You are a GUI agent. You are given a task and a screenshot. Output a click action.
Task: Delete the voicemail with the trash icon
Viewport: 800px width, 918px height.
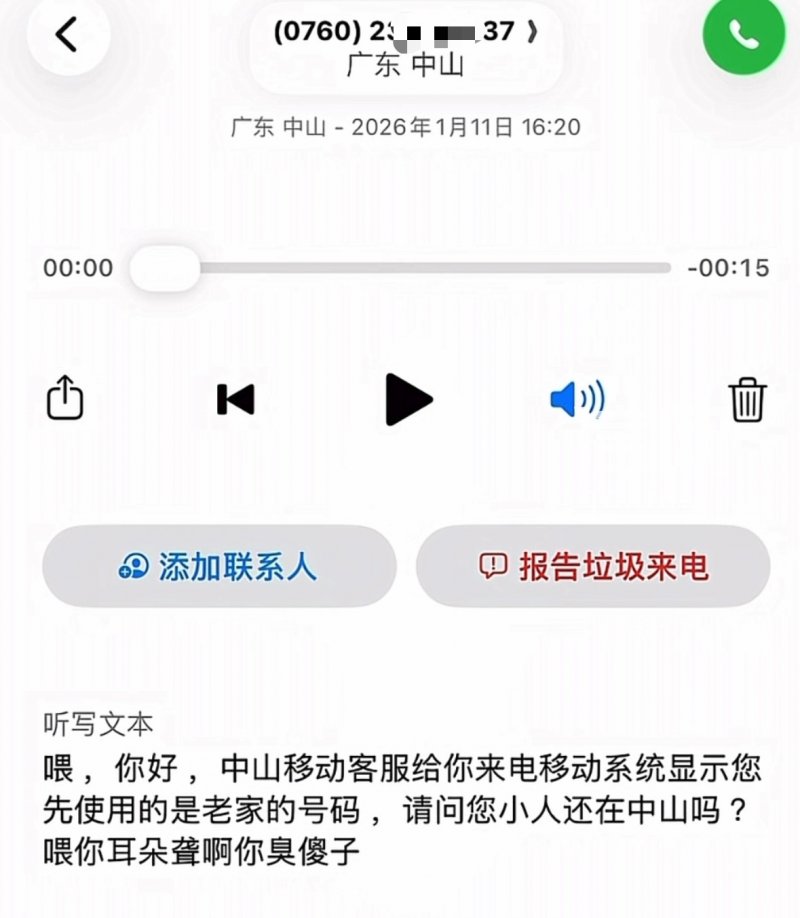(x=748, y=400)
